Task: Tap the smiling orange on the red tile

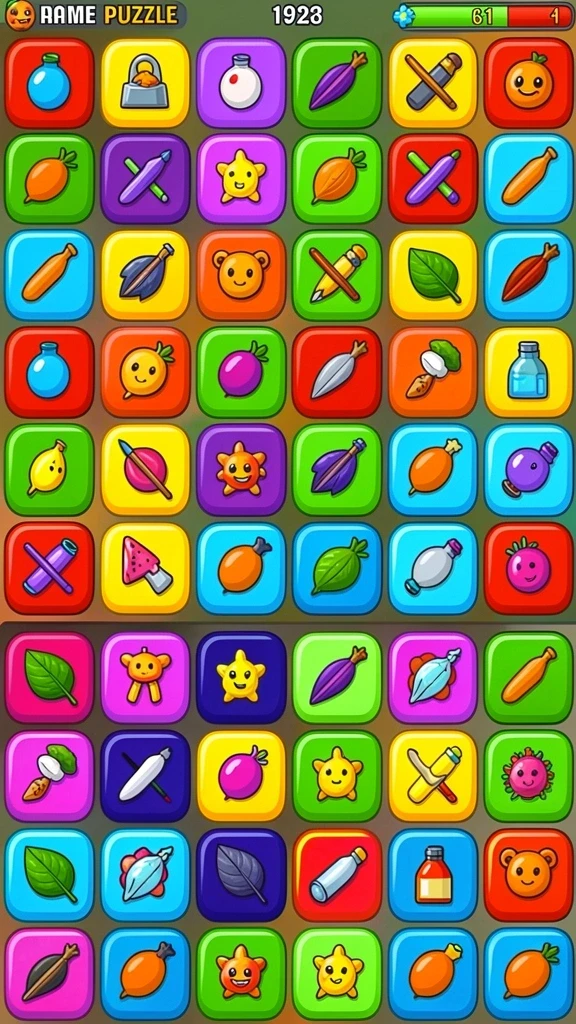Action: click(x=528, y=83)
